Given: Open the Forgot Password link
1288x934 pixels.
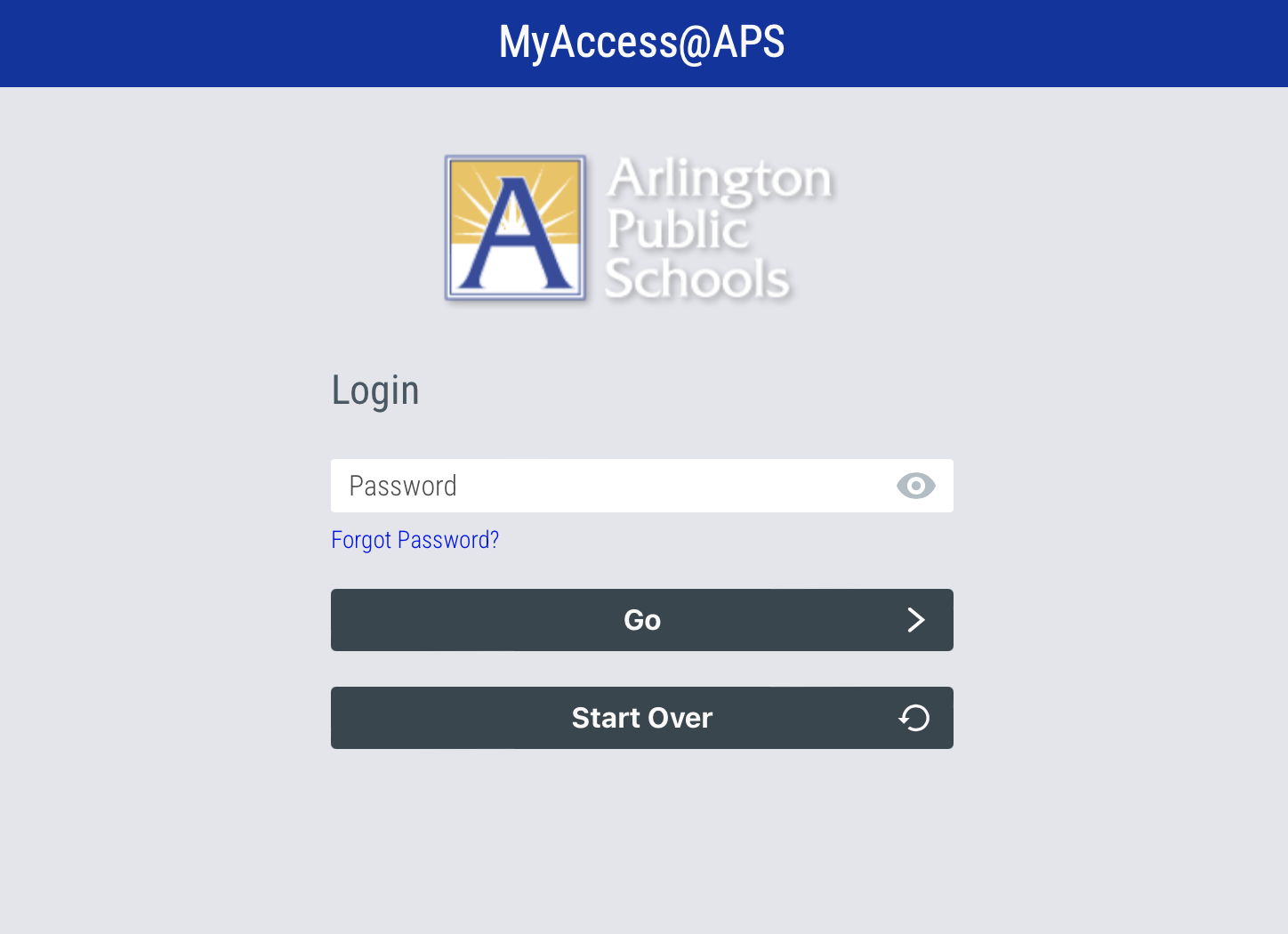Looking at the screenshot, I should click(415, 540).
